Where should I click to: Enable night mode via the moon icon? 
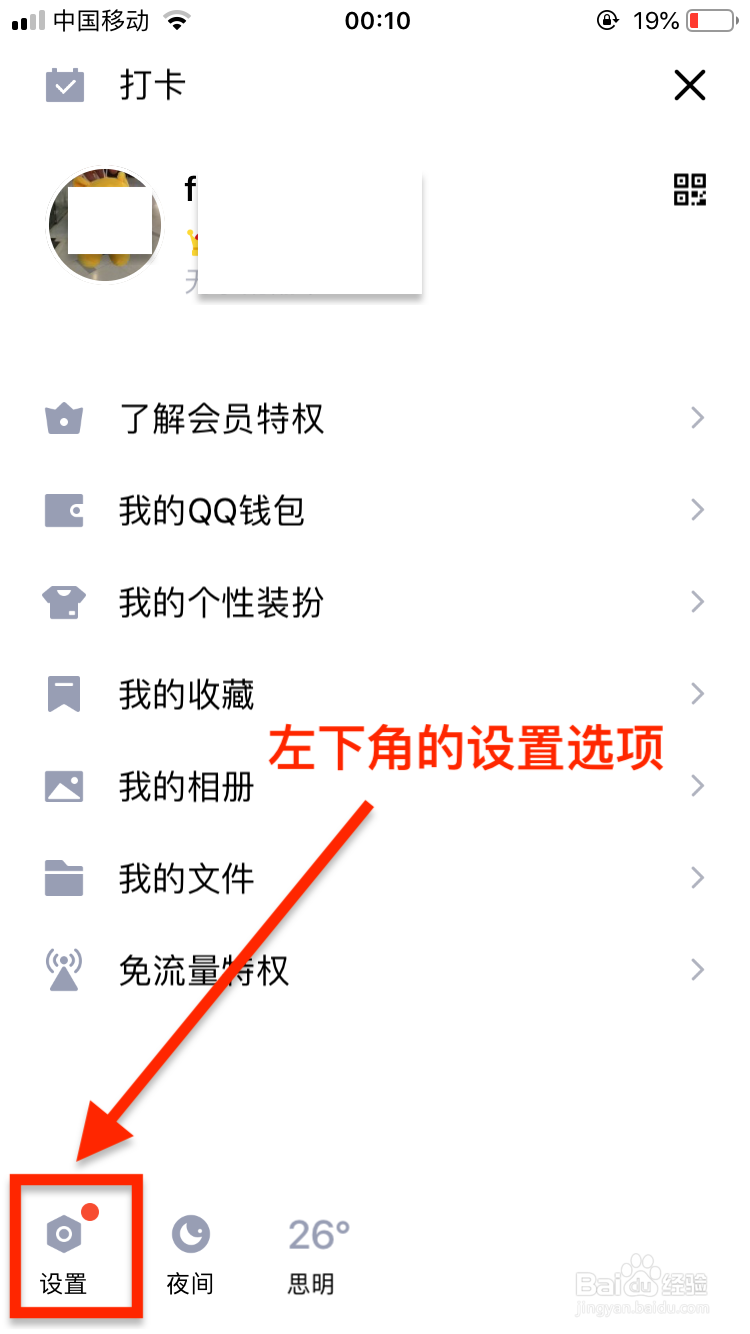[x=189, y=1235]
